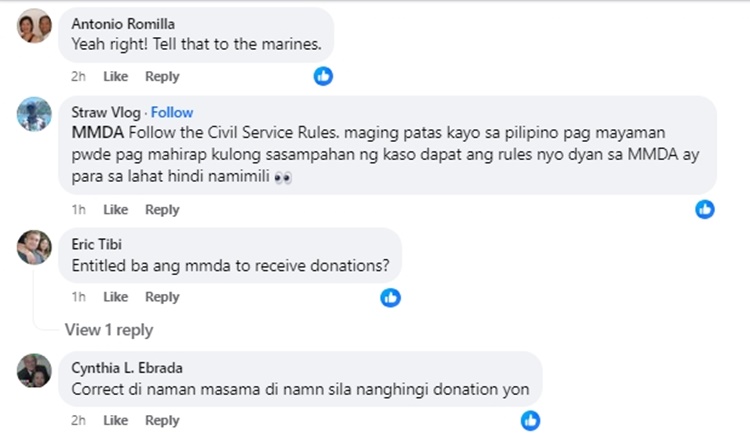Viewport: 750px width, 436px height.
Task: Reply to Cynthia L. Ebrada's comment
Action: click(x=162, y=421)
